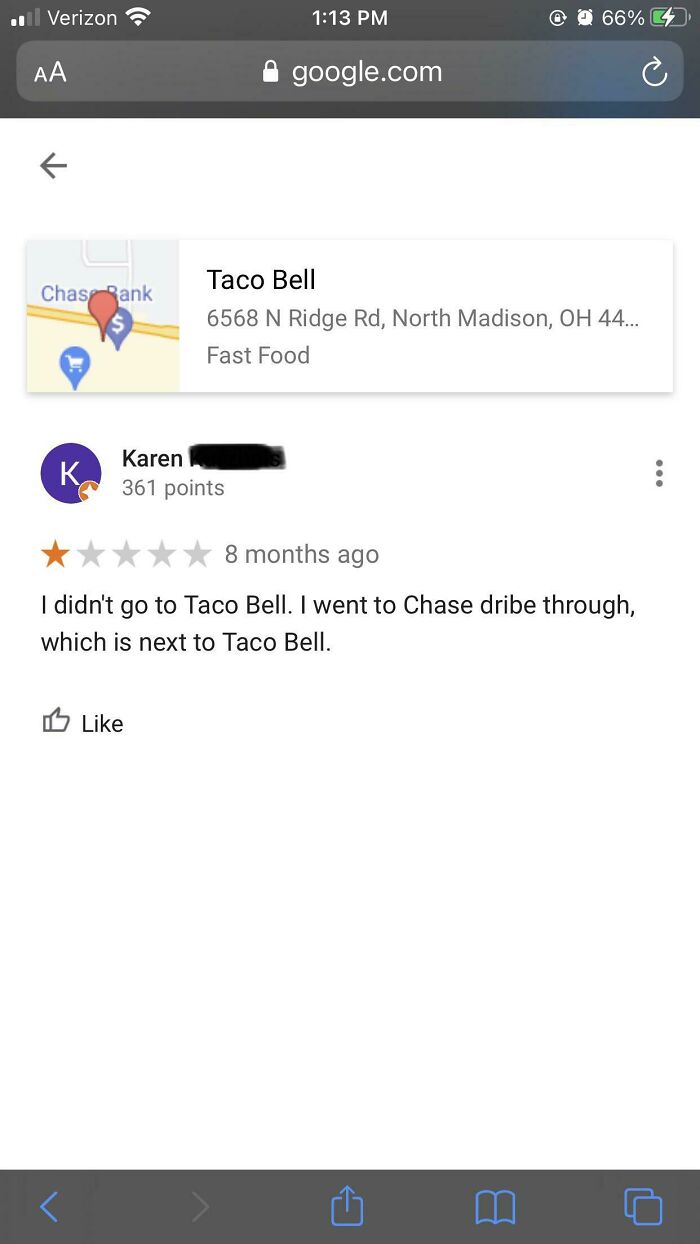Go to previous page in Safari toolbar

[x=49, y=1206]
